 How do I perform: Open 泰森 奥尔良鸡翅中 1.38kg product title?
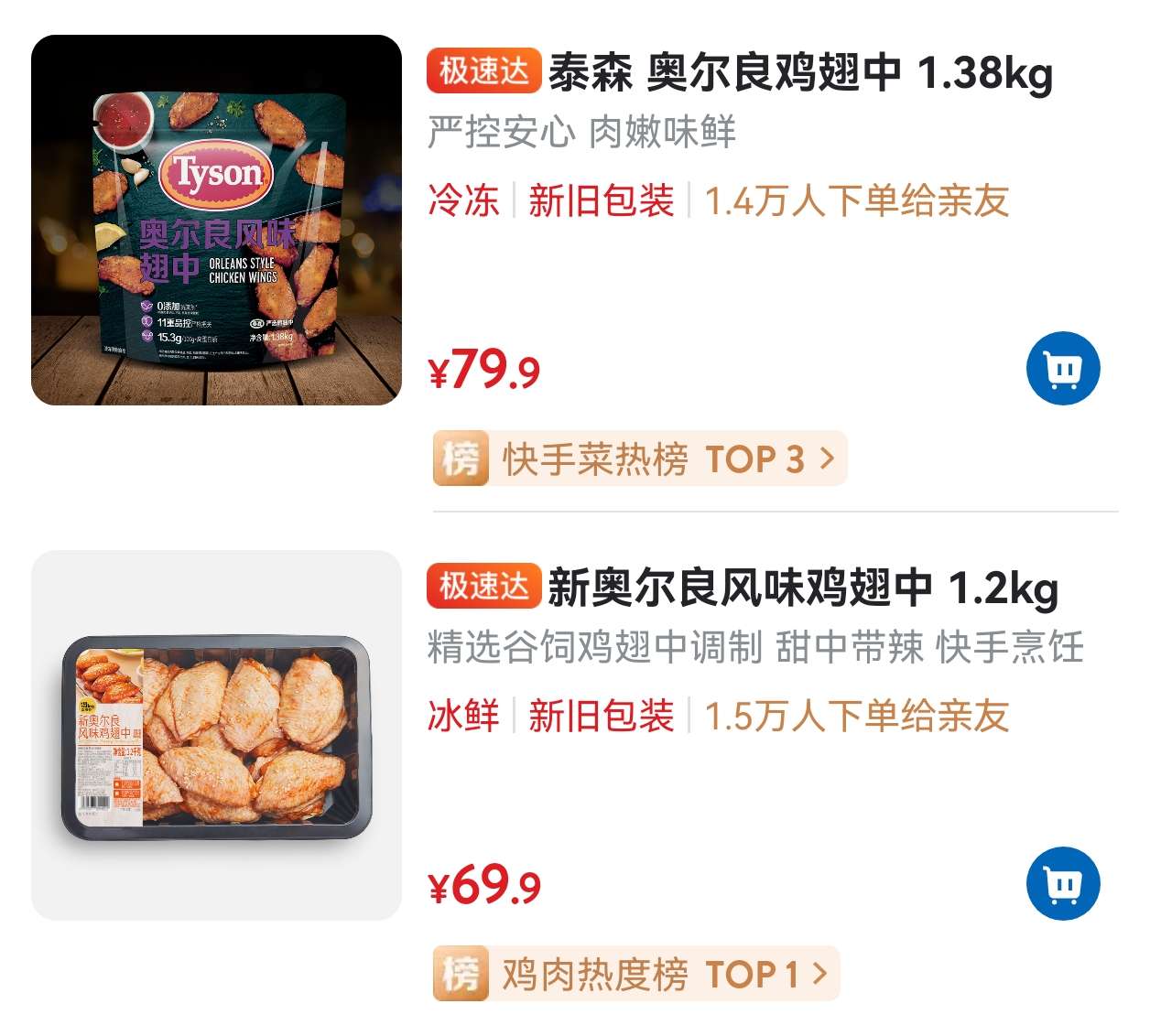pyautogui.click(x=799, y=73)
